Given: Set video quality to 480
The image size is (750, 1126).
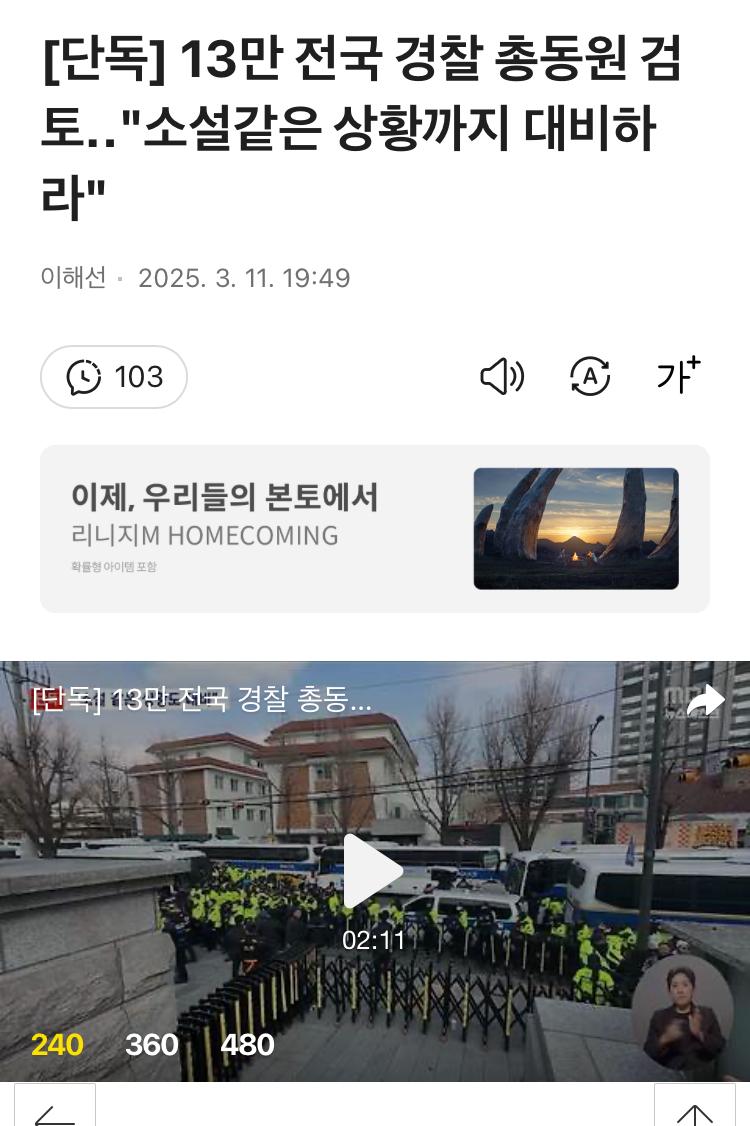Looking at the screenshot, I should click(247, 1045).
